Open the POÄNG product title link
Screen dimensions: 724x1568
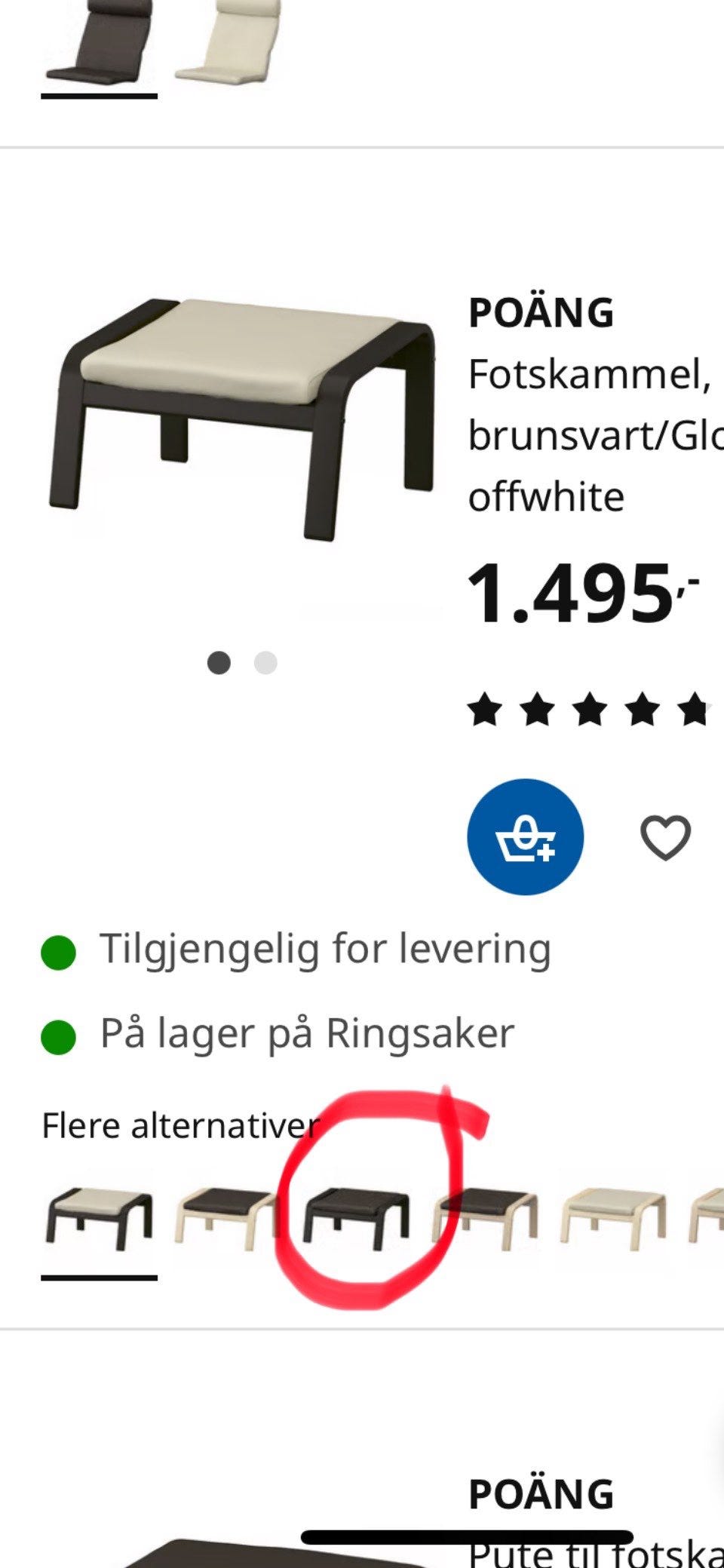point(540,311)
